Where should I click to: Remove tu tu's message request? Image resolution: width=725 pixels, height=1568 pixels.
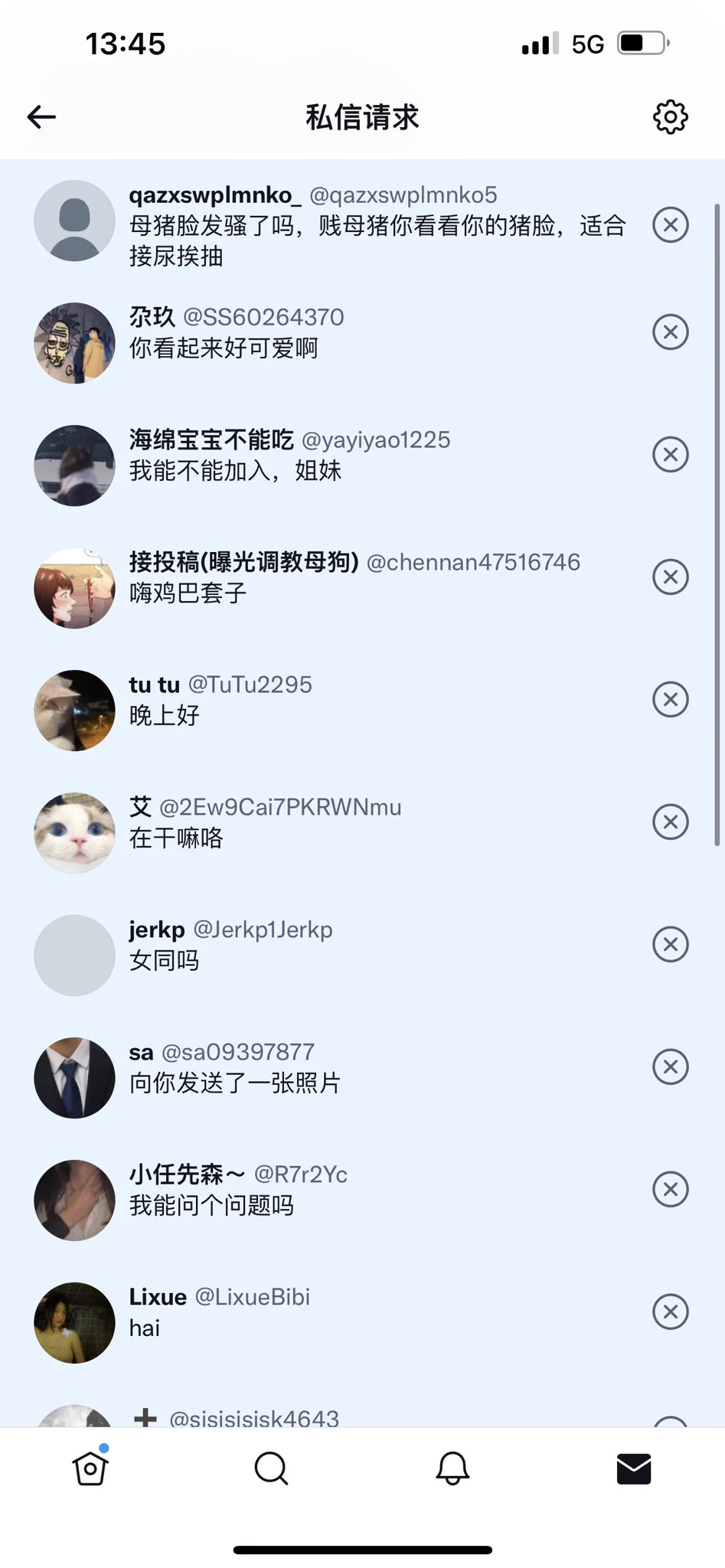pos(670,700)
